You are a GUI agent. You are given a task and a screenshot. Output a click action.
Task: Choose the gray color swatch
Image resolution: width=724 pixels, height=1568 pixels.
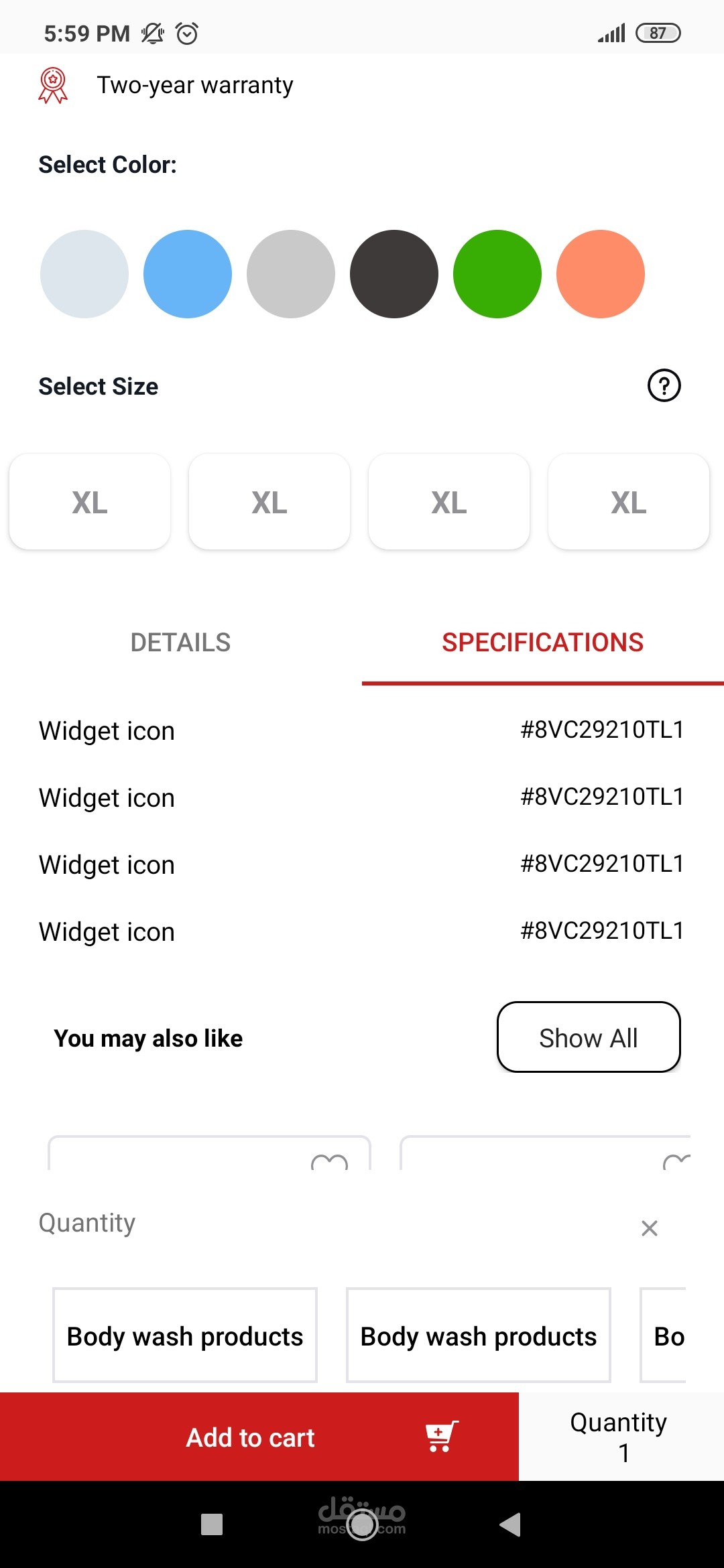[x=291, y=274]
